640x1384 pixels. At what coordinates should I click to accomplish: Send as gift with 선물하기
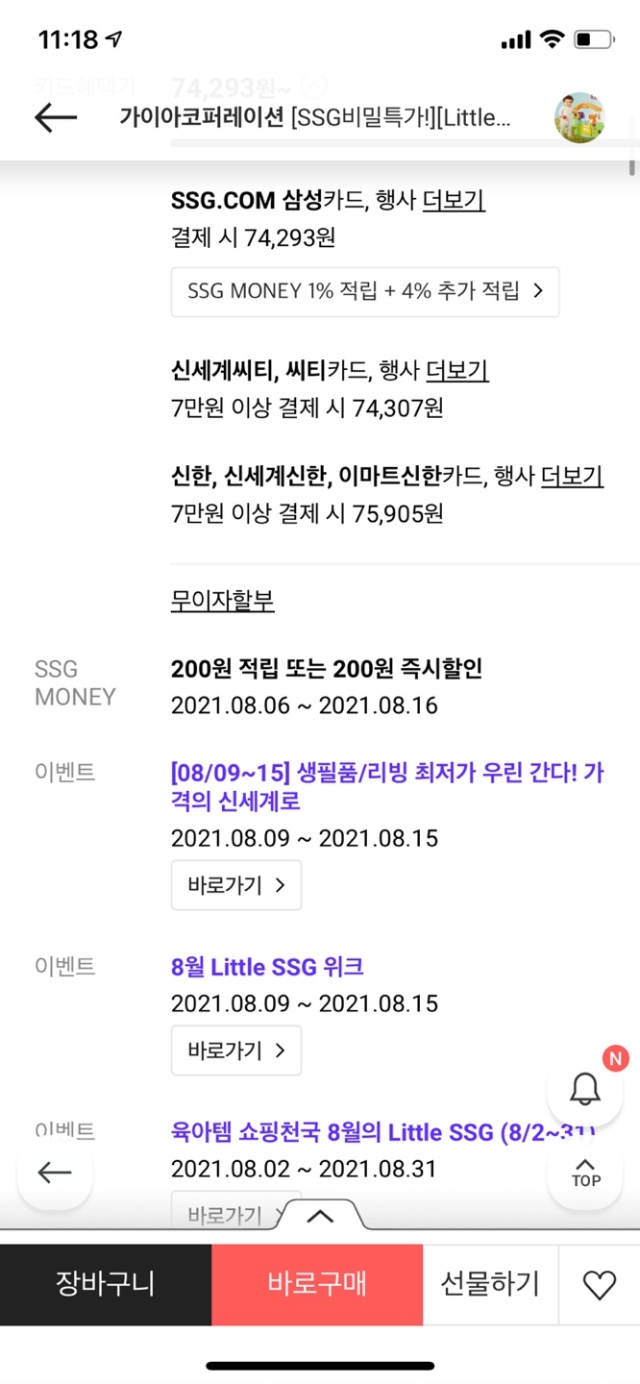click(490, 1285)
